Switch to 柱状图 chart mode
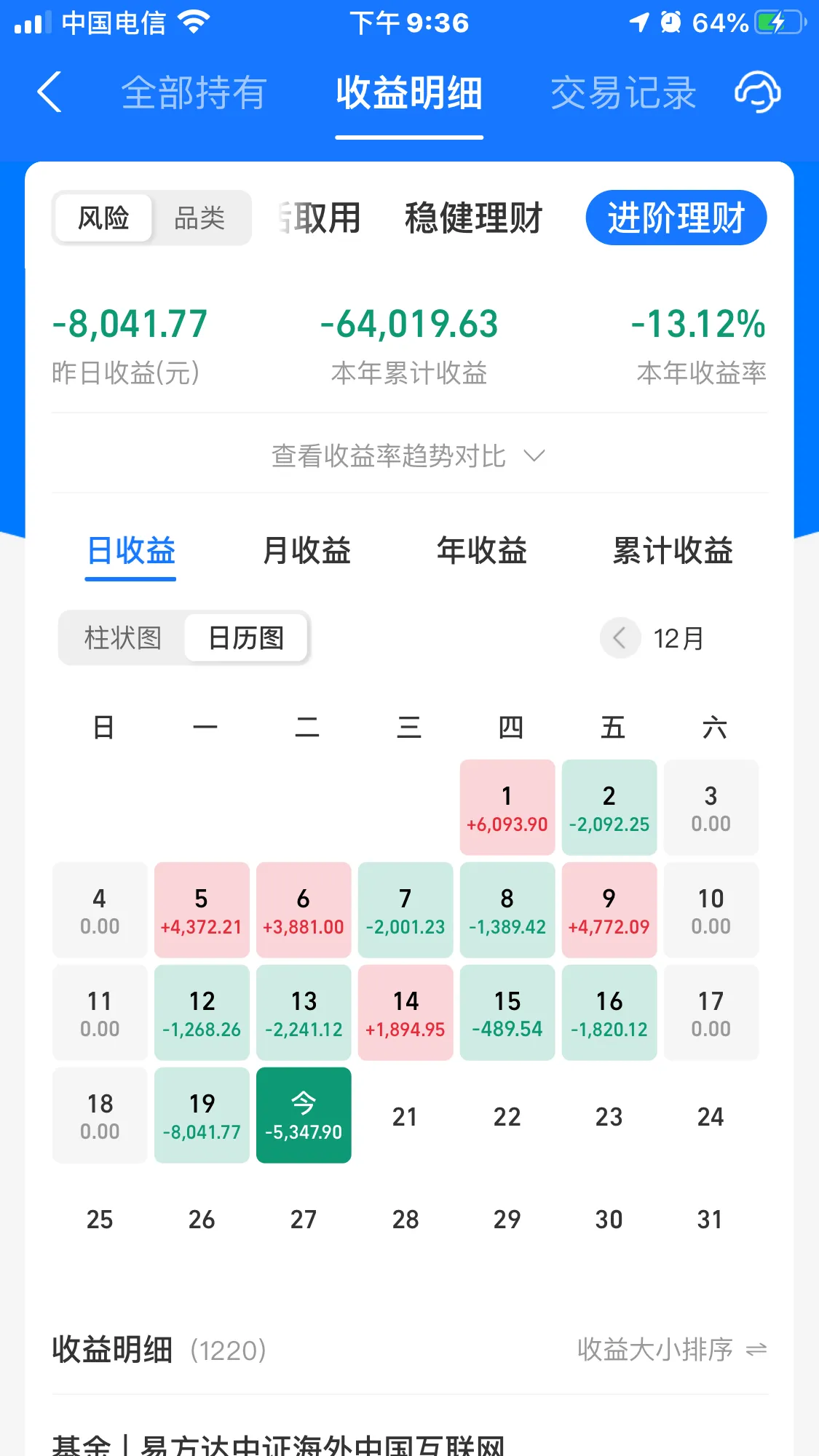The height and width of the screenshot is (1456, 819). (x=123, y=638)
